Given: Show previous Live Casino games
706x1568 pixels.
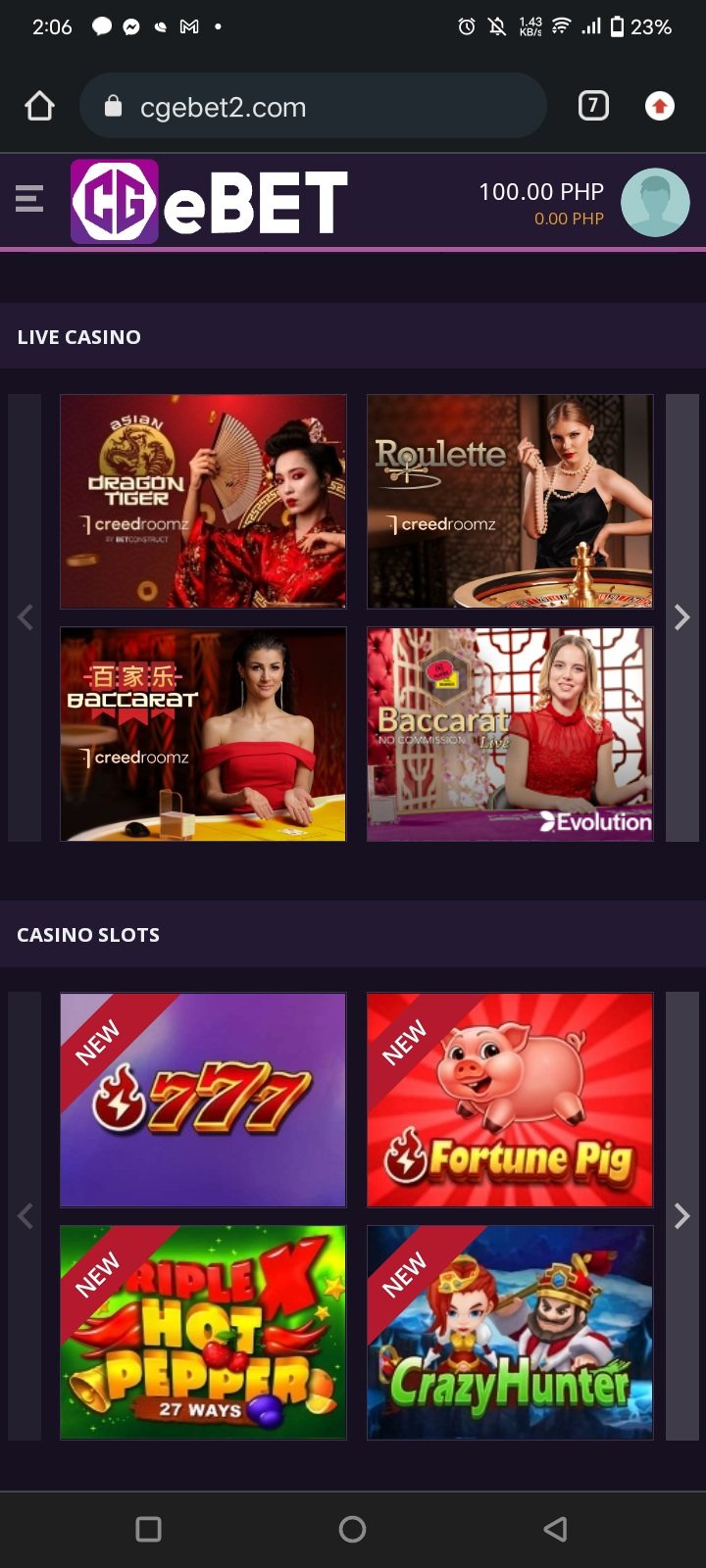Looking at the screenshot, I should pyautogui.click(x=25, y=617).
